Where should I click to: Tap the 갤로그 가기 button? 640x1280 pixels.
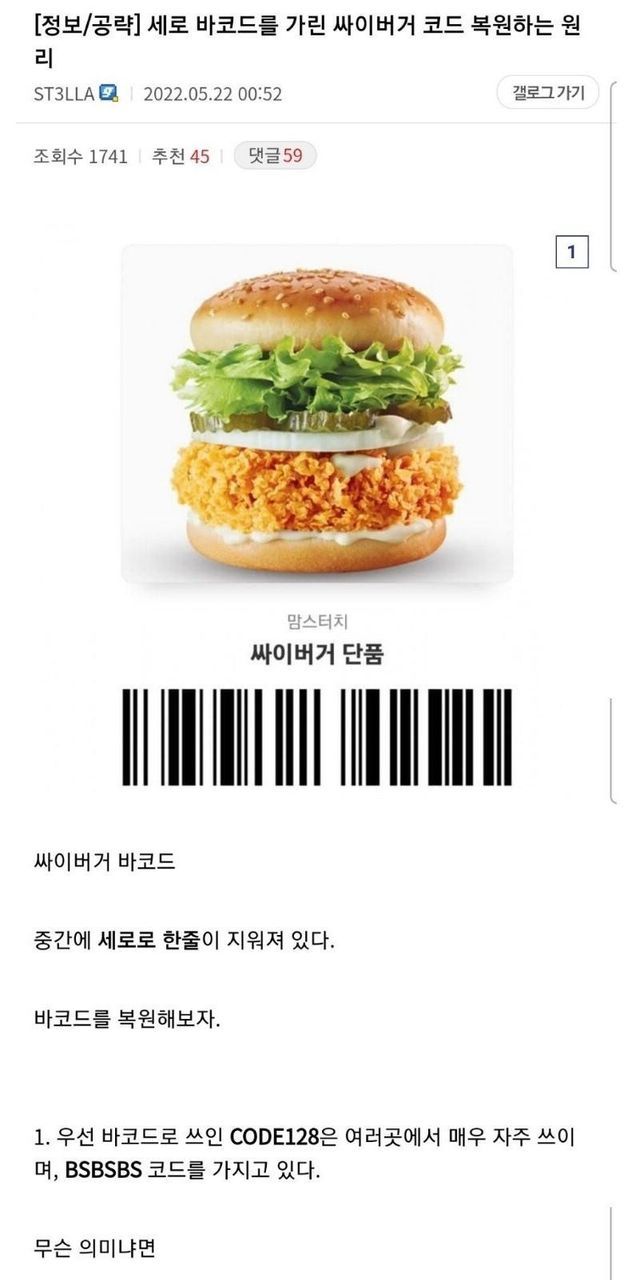[x=548, y=93]
